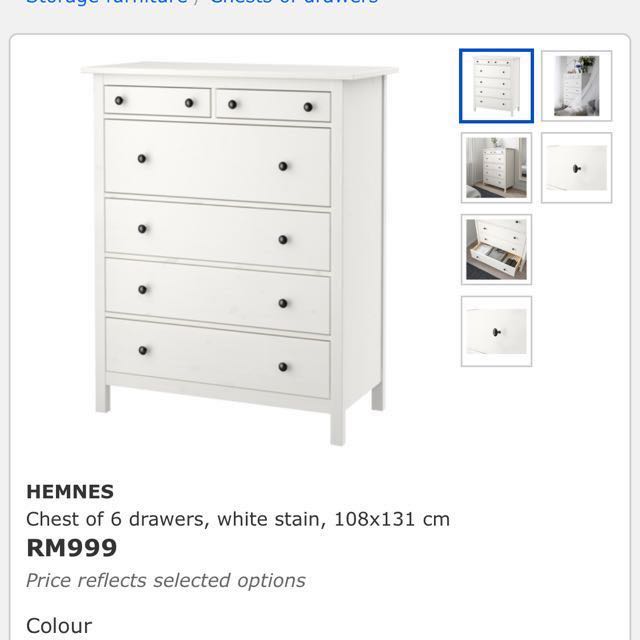Select the highlighted front-view chest thumbnail

click(x=496, y=86)
